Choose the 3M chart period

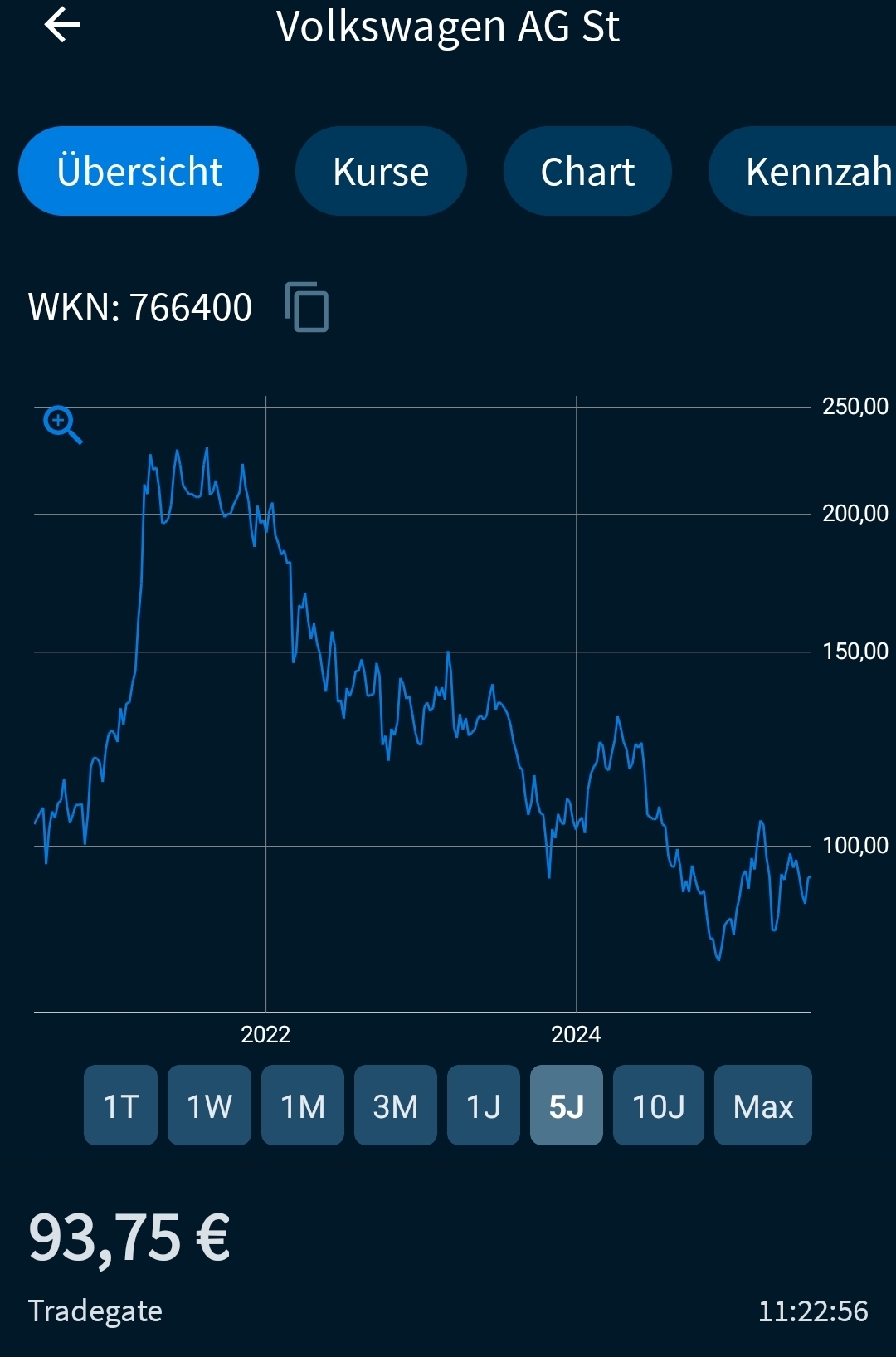point(396,1106)
